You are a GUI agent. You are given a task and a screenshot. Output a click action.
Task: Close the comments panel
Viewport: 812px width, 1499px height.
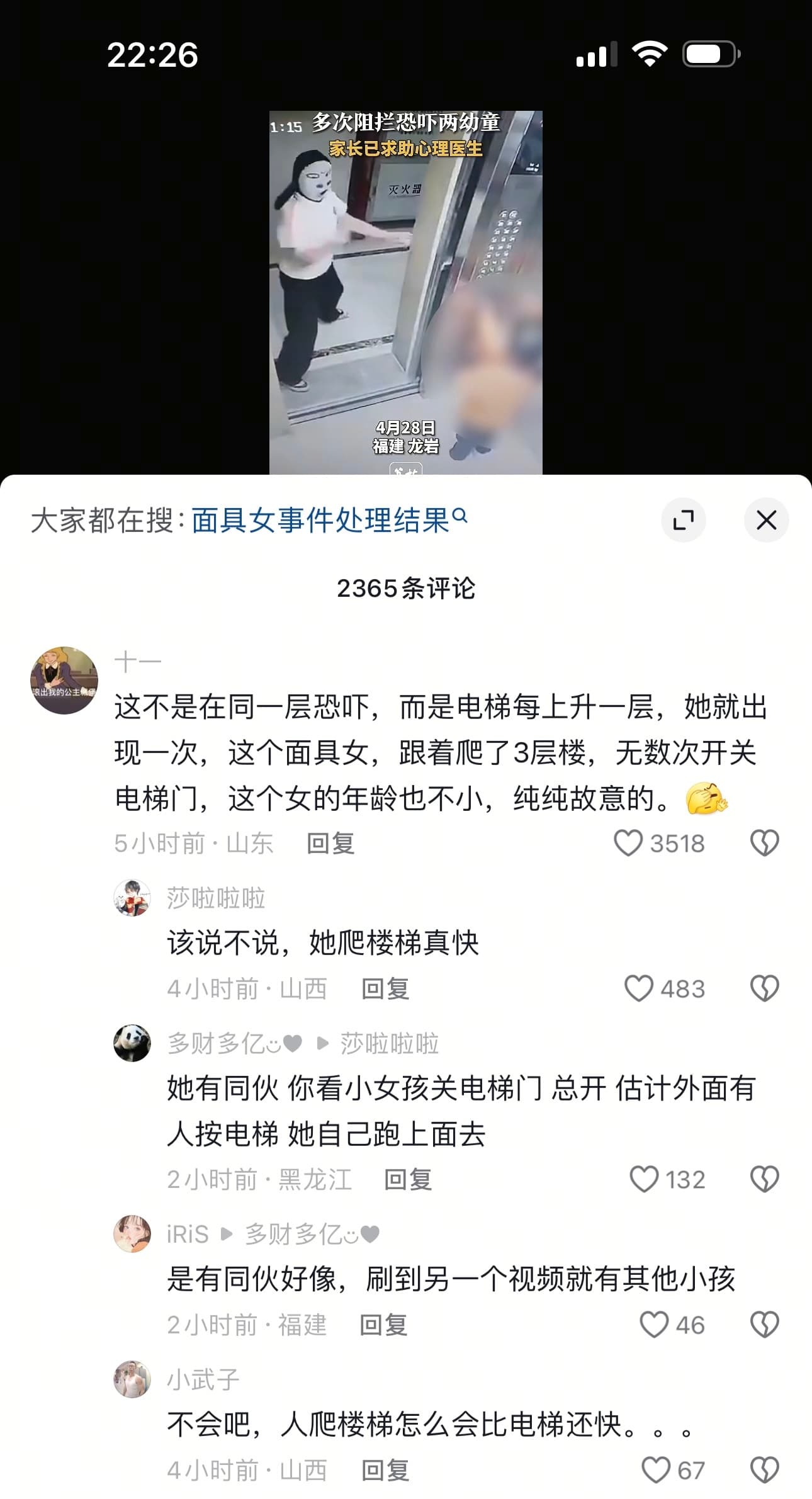tap(765, 520)
